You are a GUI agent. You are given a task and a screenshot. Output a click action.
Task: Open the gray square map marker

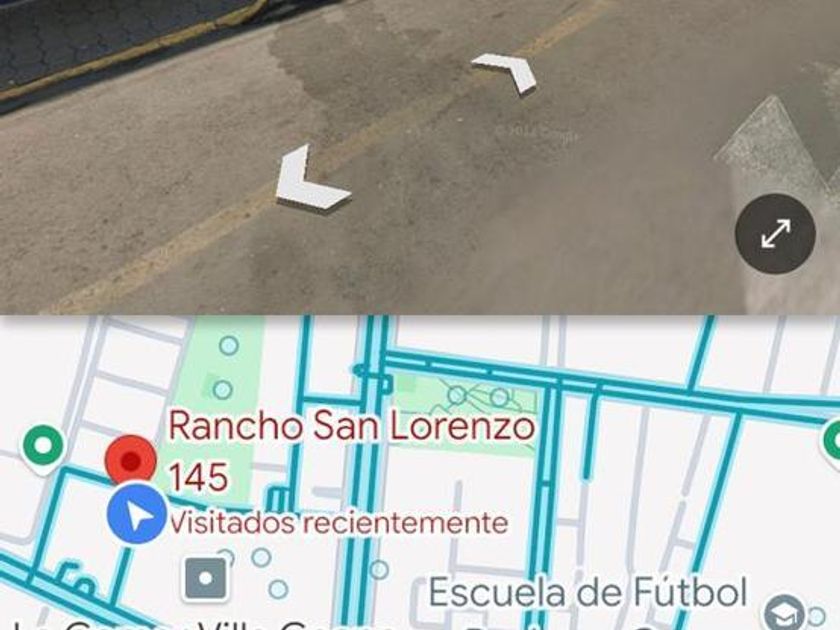coord(206,579)
